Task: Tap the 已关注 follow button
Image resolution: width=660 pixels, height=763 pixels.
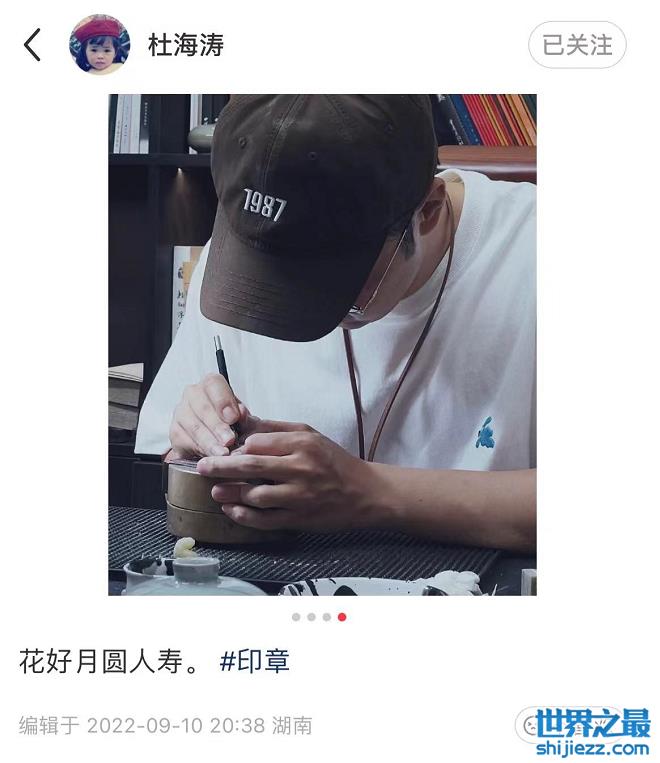Action: click(x=577, y=45)
